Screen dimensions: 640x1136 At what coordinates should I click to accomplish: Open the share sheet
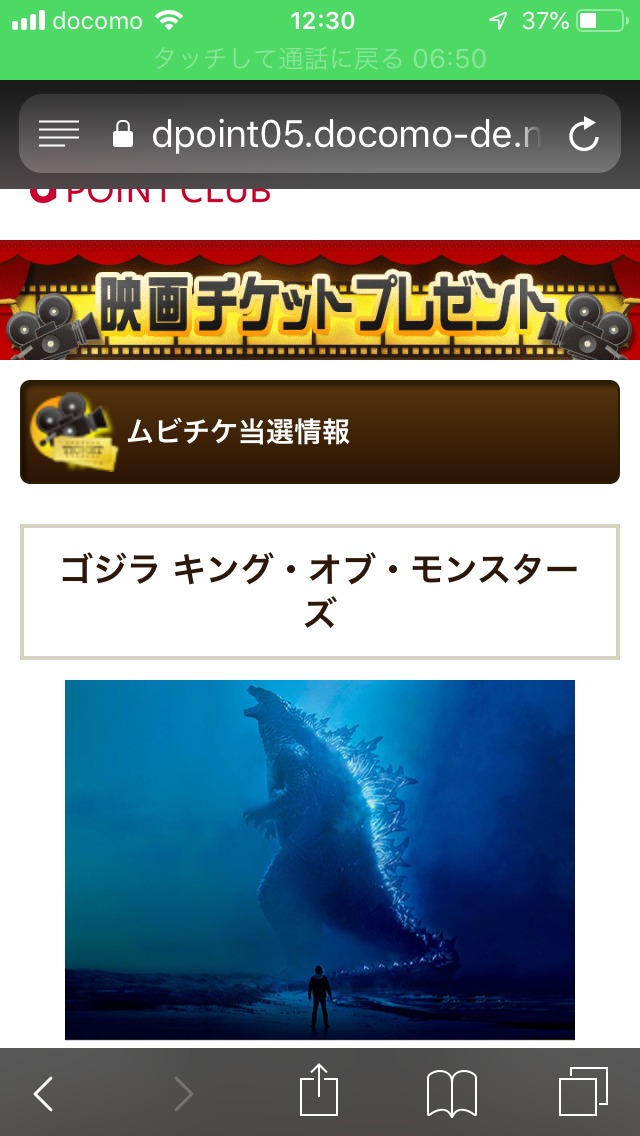[x=319, y=1091]
